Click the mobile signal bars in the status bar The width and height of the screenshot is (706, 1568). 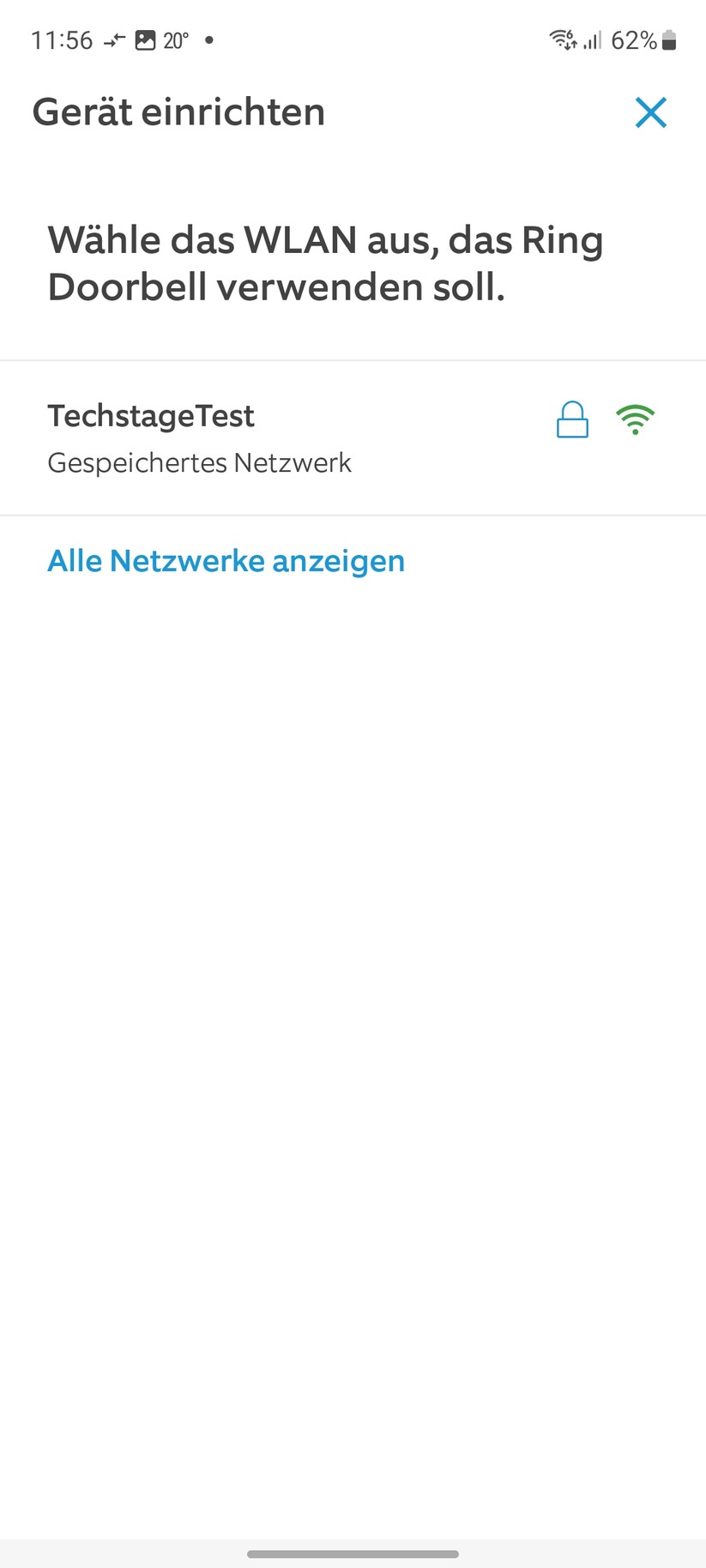[595, 39]
